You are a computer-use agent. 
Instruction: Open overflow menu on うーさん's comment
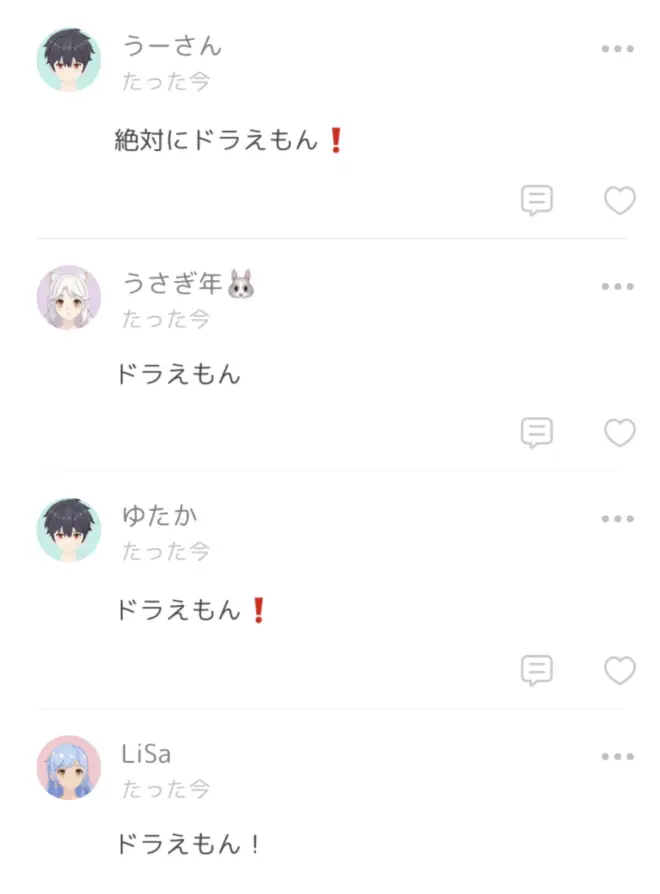coord(618,49)
